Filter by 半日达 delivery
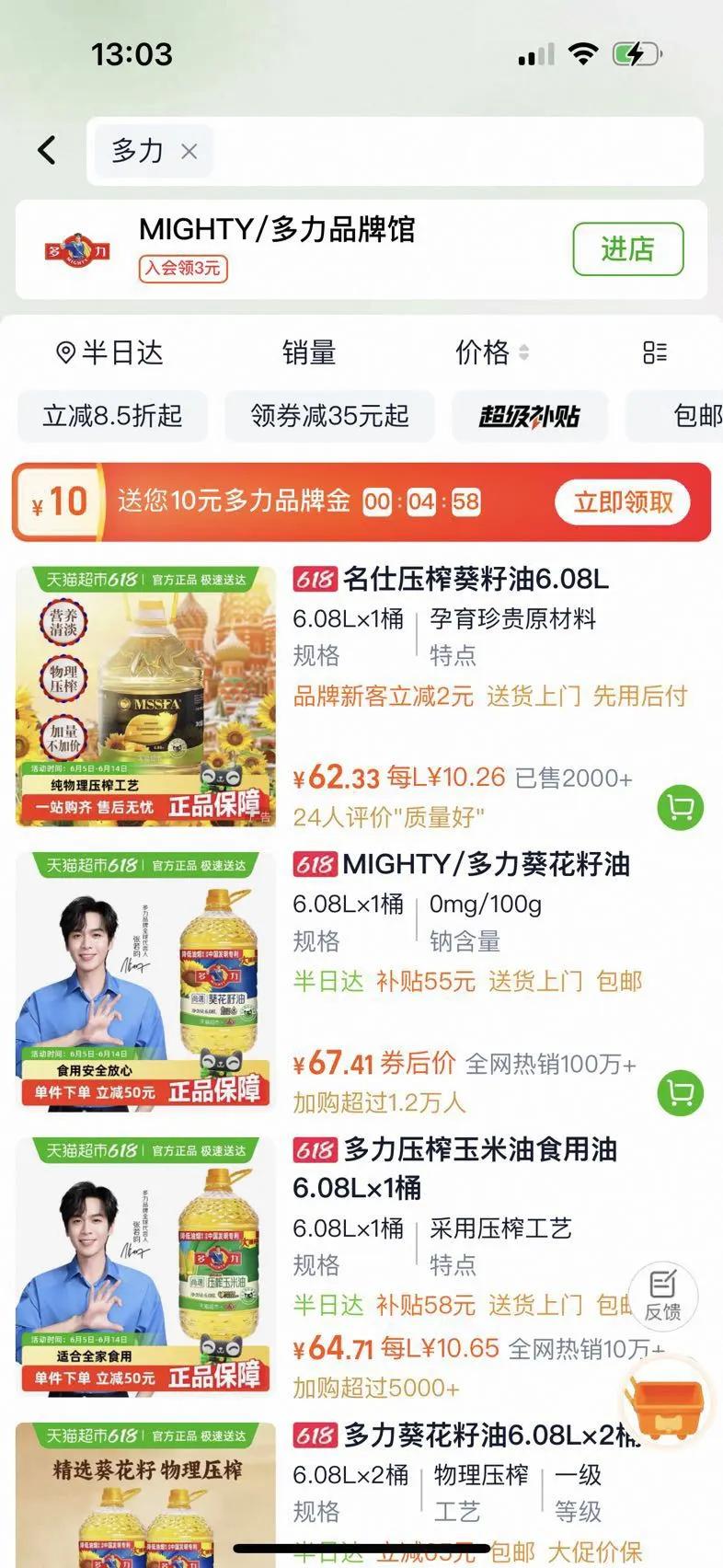Viewport: 723px width, 1568px height. [109, 352]
